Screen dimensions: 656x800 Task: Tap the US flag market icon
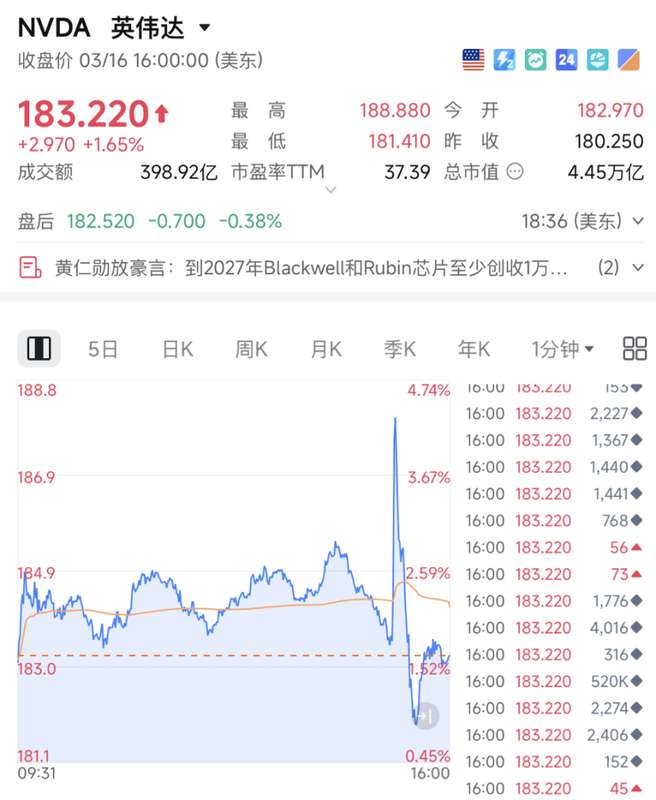[473, 60]
